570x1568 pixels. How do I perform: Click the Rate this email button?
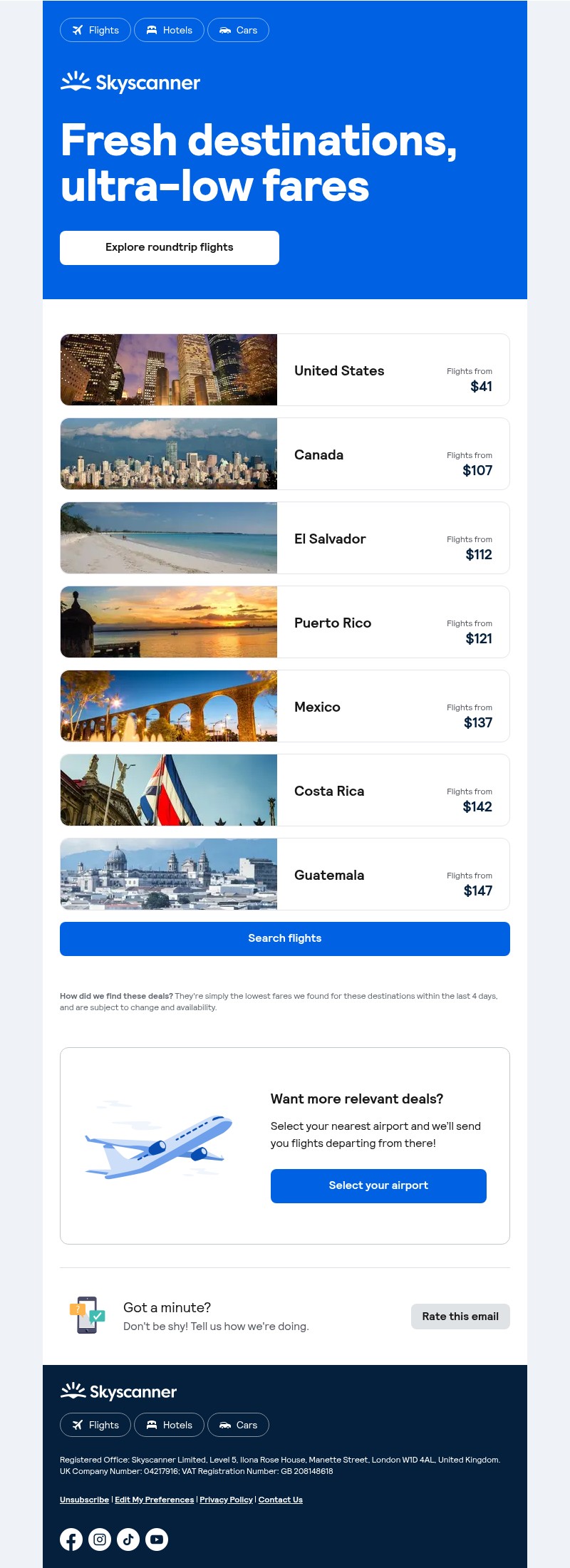pos(460,1317)
